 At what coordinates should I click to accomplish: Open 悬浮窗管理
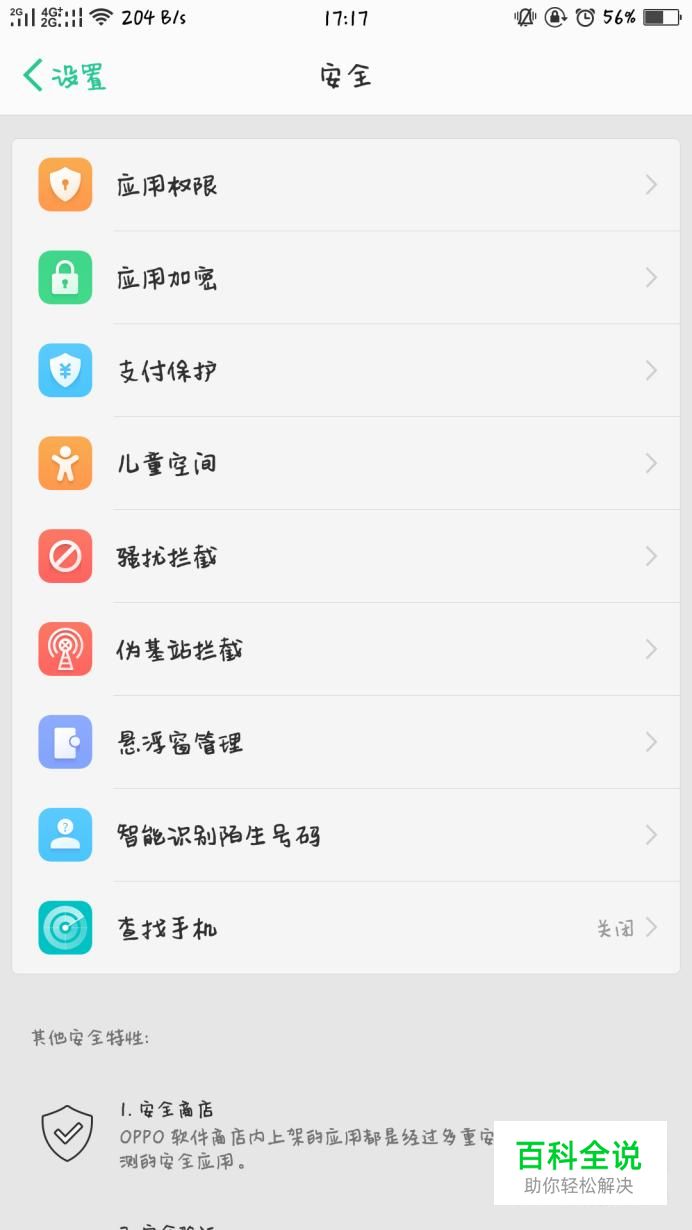pyautogui.click(x=346, y=743)
